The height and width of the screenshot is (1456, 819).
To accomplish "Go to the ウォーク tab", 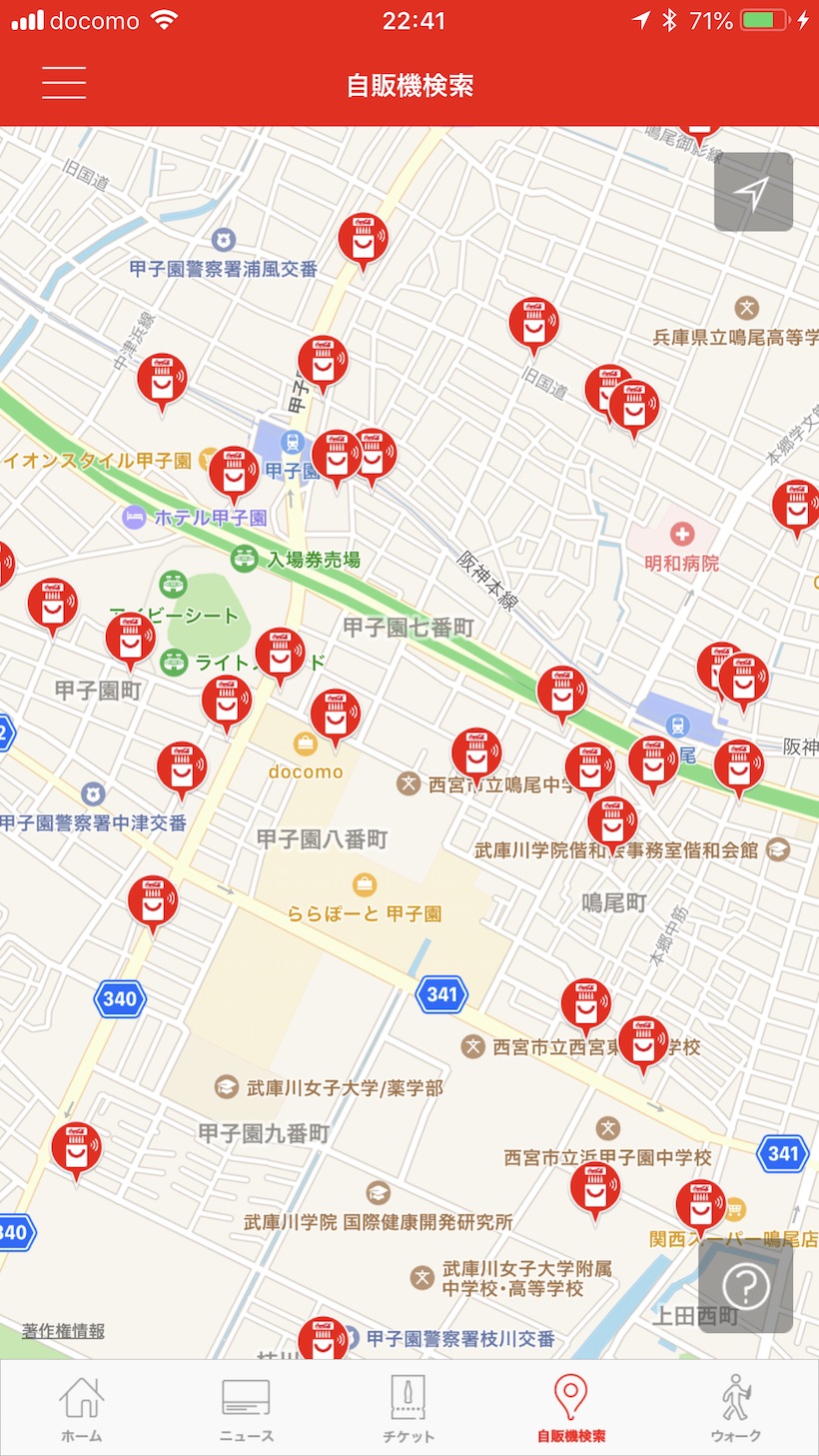I will click(736, 1408).
